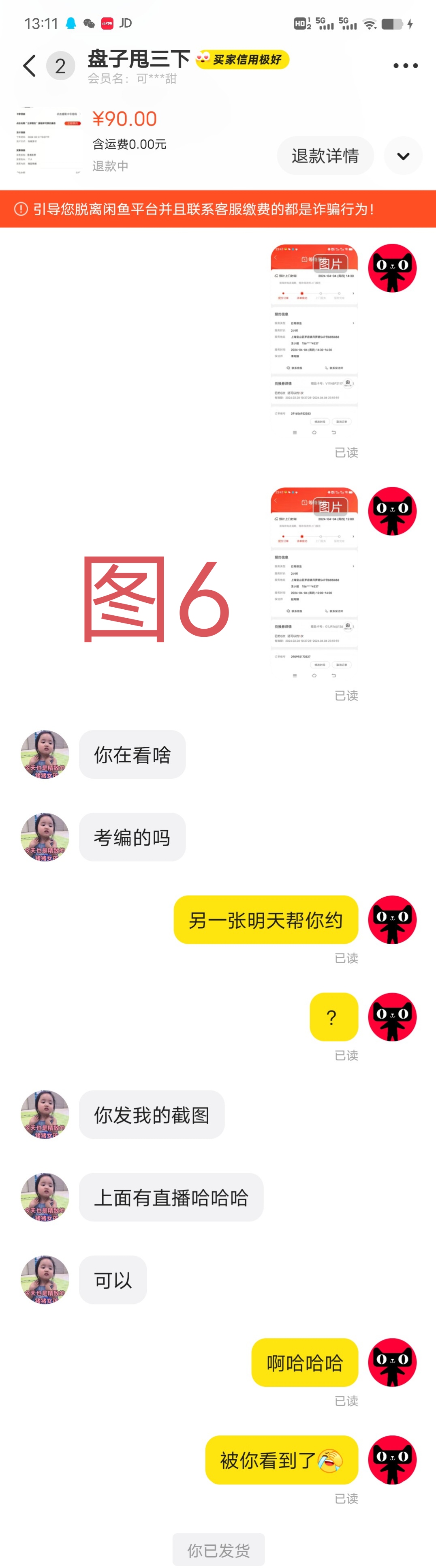View the sent image showing the 14:30 appointment
Viewport: 436px width, 1568px height.
click(314, 341)
